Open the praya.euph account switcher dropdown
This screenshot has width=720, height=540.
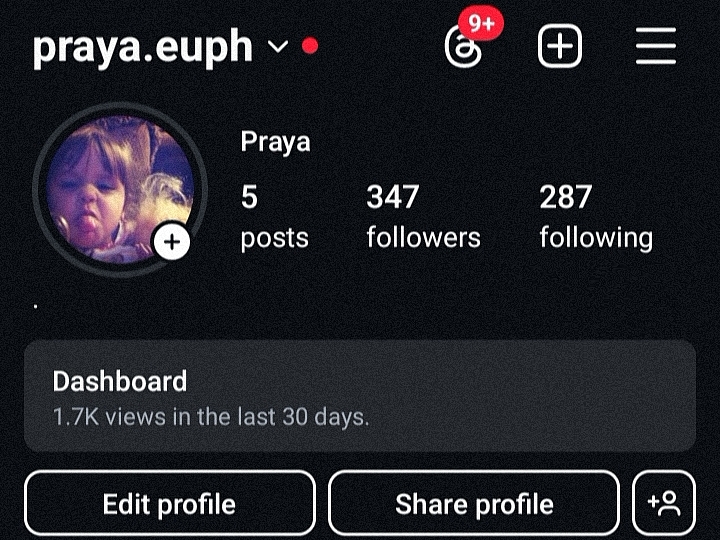[278, 47]
